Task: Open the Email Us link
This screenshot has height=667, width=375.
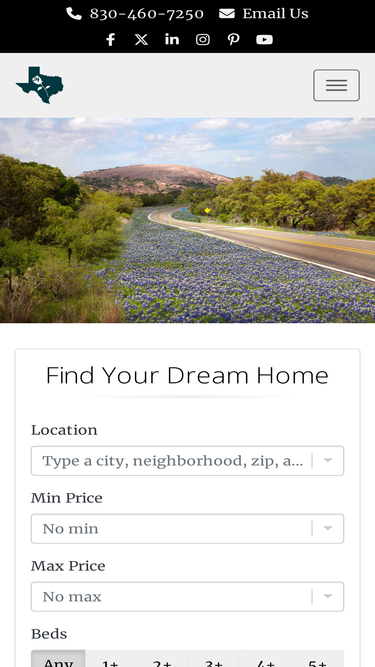Action: tap(264, 14)
